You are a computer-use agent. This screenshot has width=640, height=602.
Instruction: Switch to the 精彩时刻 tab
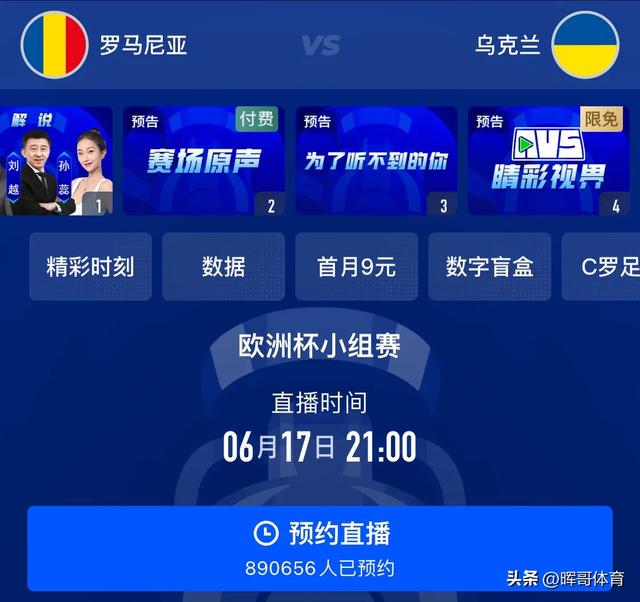click(90, 267)
